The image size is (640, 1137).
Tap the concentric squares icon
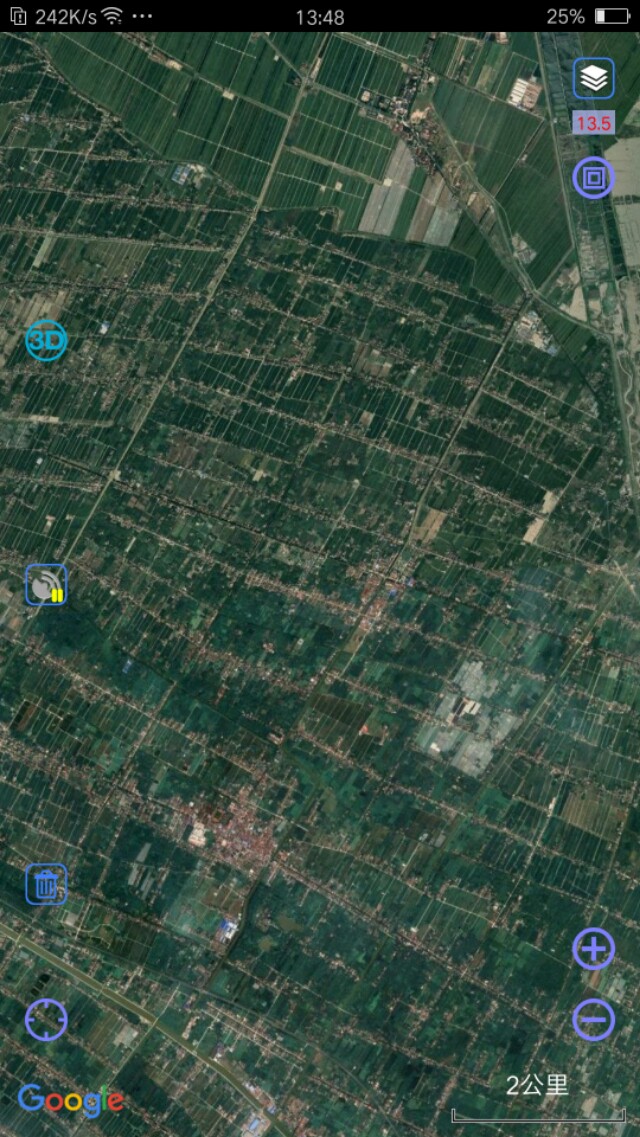(x=593, y=178)
